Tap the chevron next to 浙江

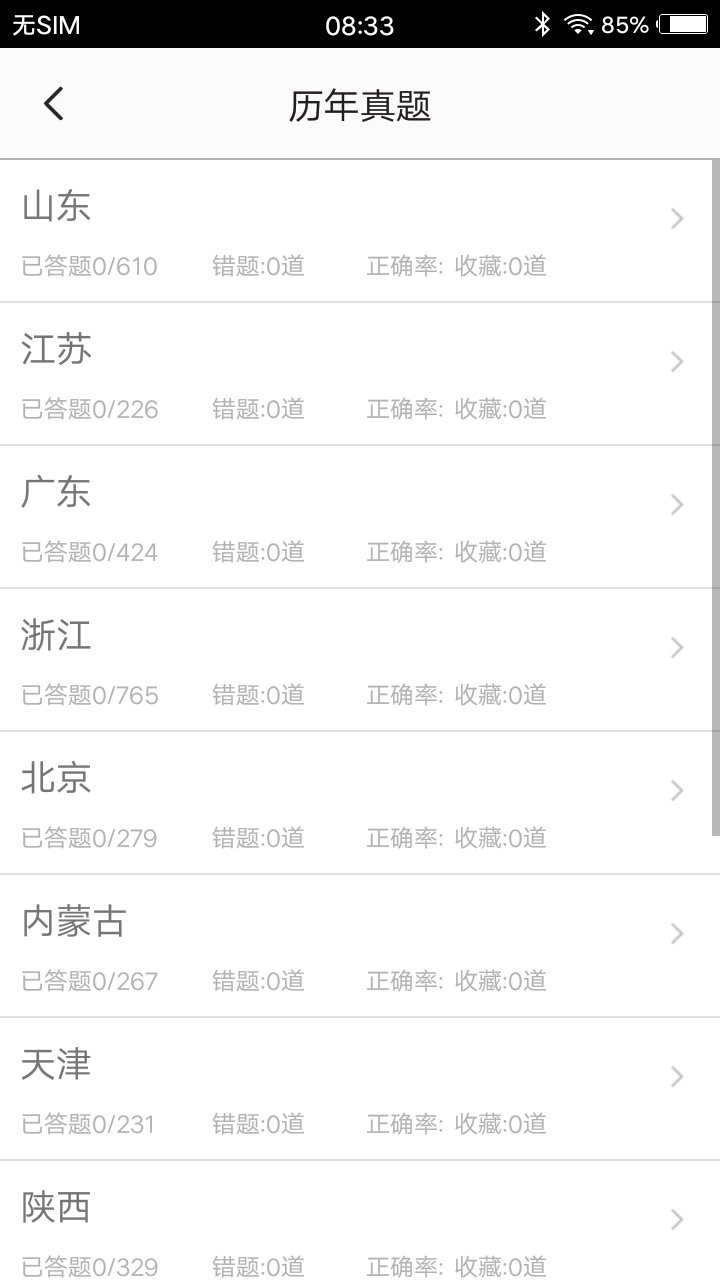click(676, 647)
